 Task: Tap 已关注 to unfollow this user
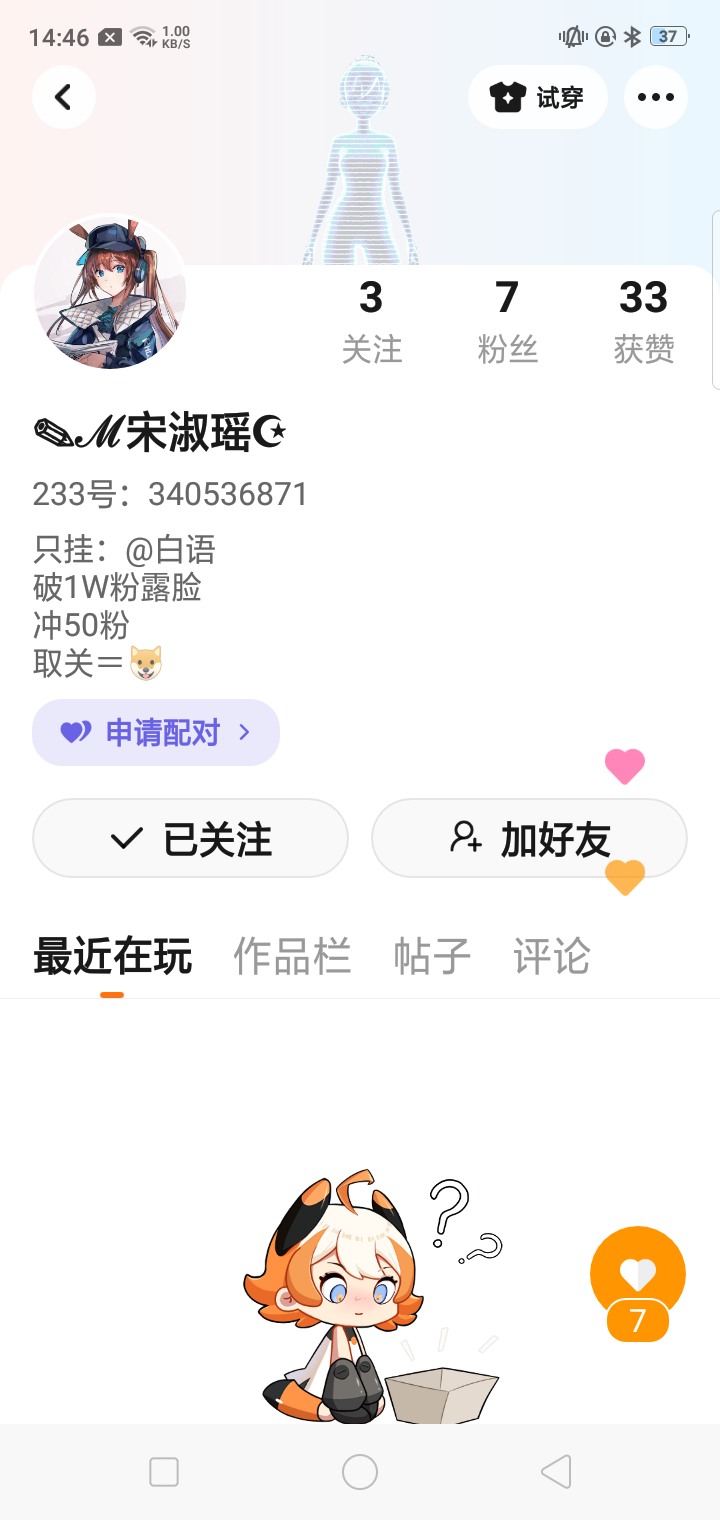190,838
